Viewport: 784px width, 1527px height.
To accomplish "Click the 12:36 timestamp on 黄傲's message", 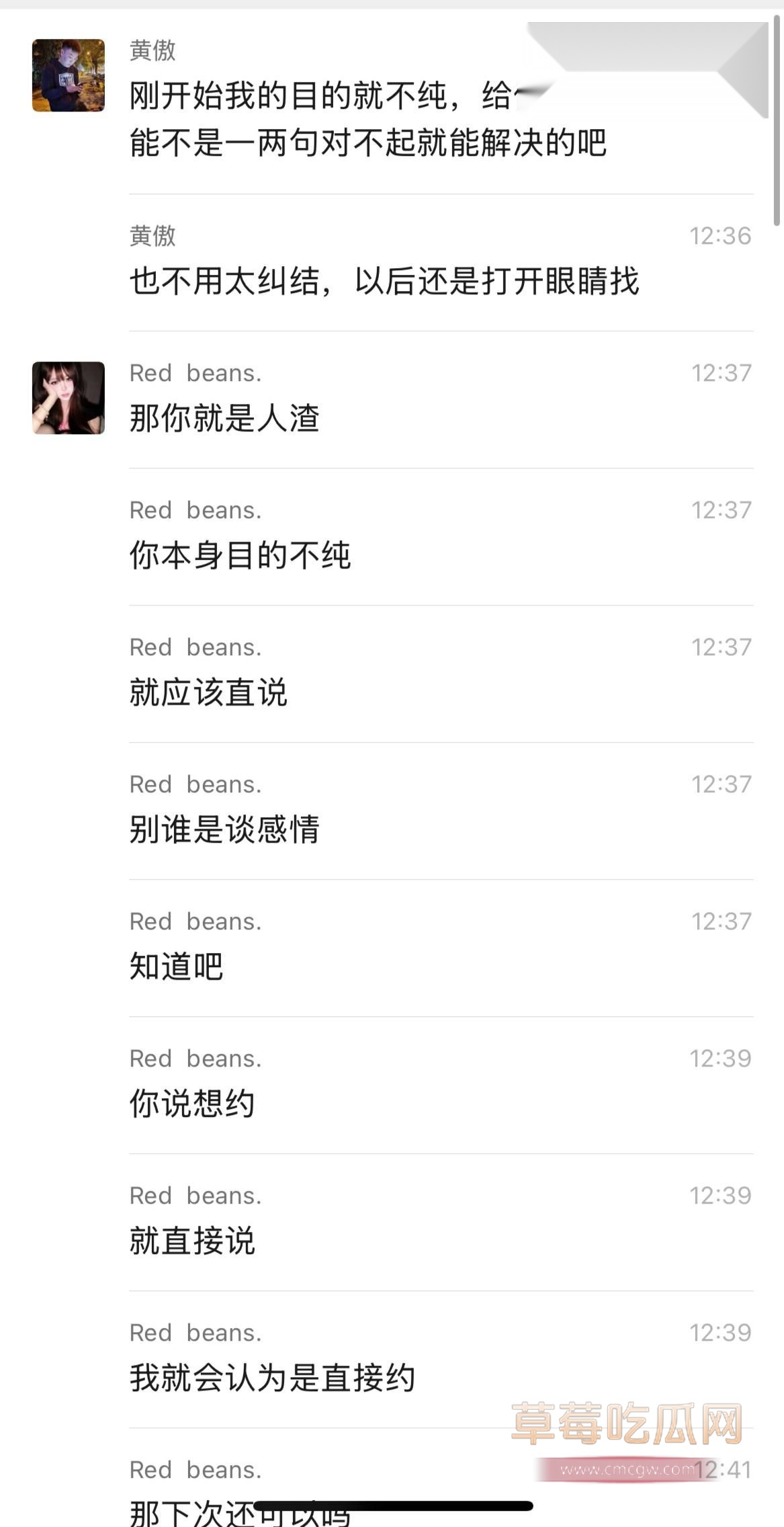I will [722, 235].
